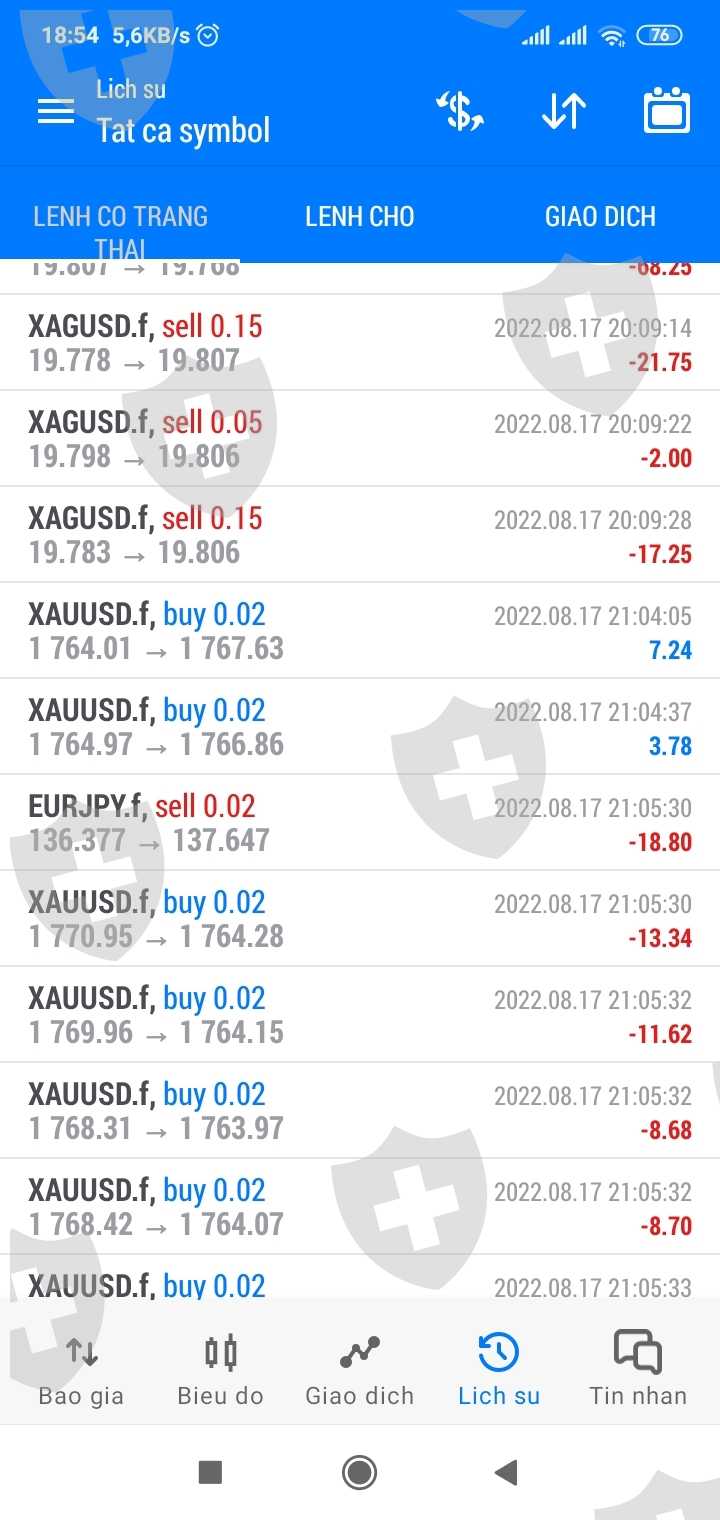This screenshot has width=720, height=1520.
Task: Open the calendar date range picker
Action: coord(666,111)
